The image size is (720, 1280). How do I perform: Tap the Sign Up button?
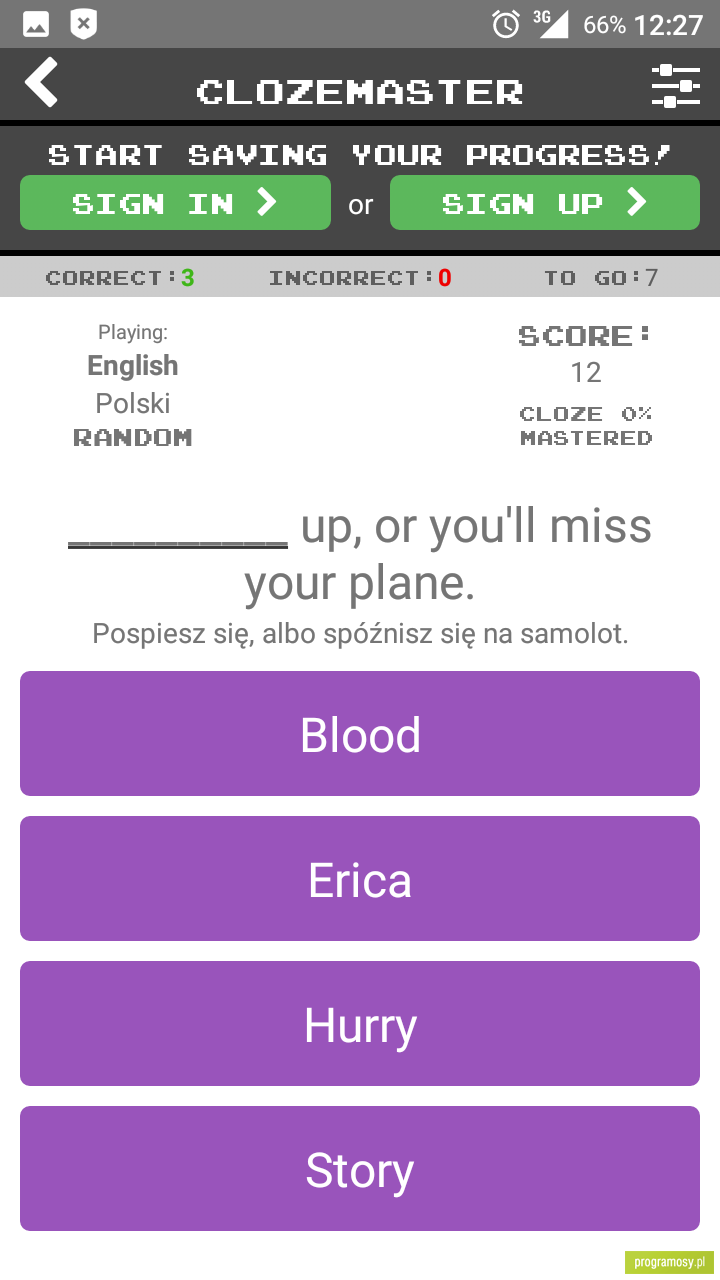(545, 203)
